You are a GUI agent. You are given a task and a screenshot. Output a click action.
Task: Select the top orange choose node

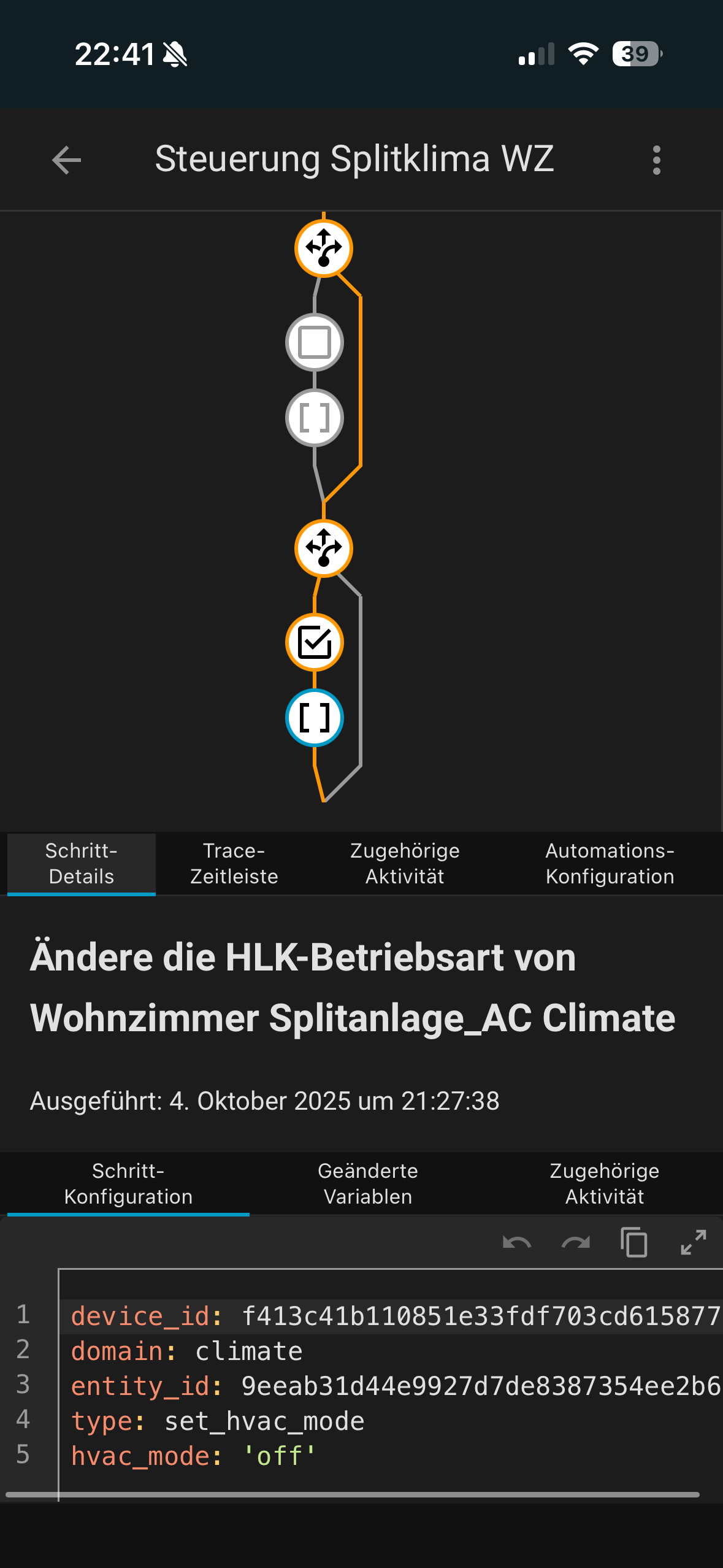(x=324, y=248)
